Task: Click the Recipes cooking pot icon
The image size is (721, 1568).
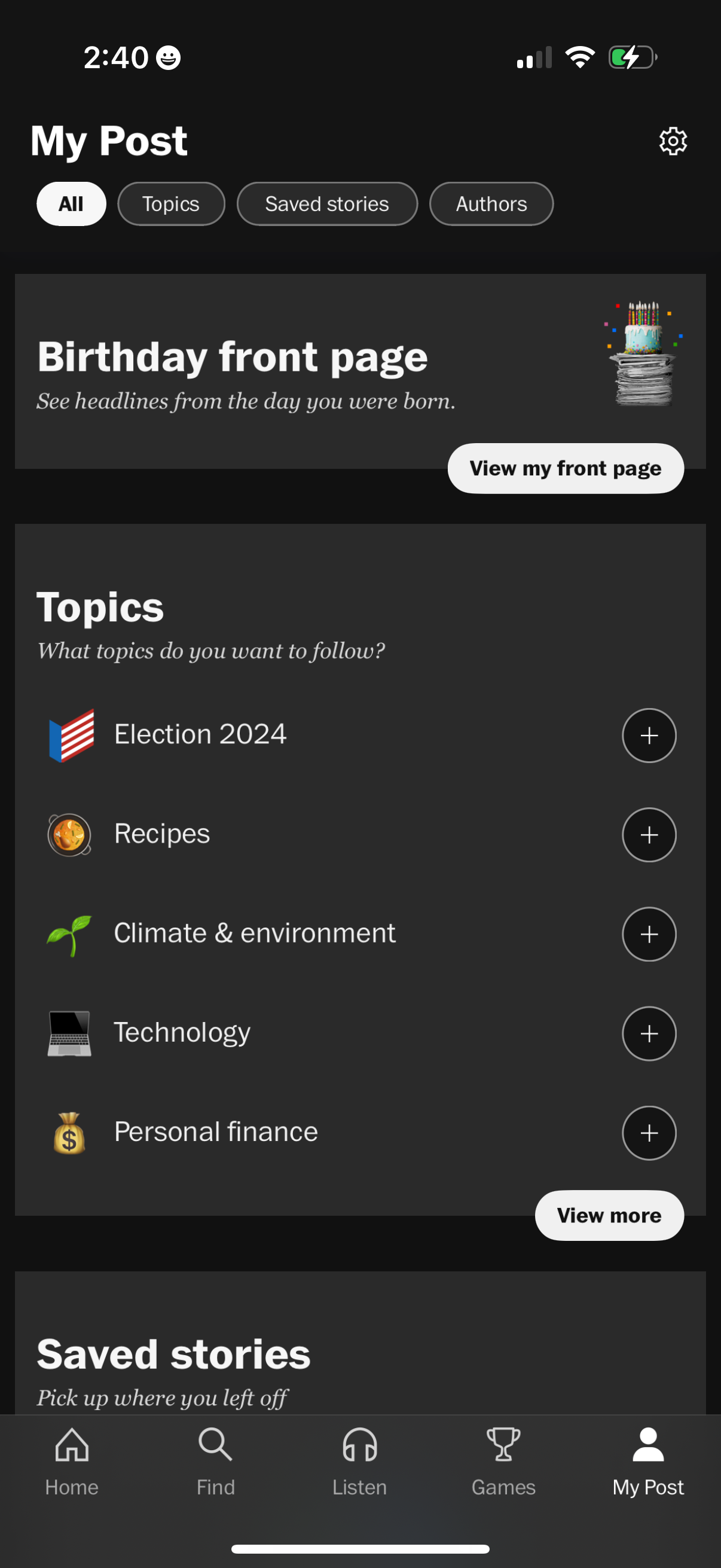Action: 69,834
